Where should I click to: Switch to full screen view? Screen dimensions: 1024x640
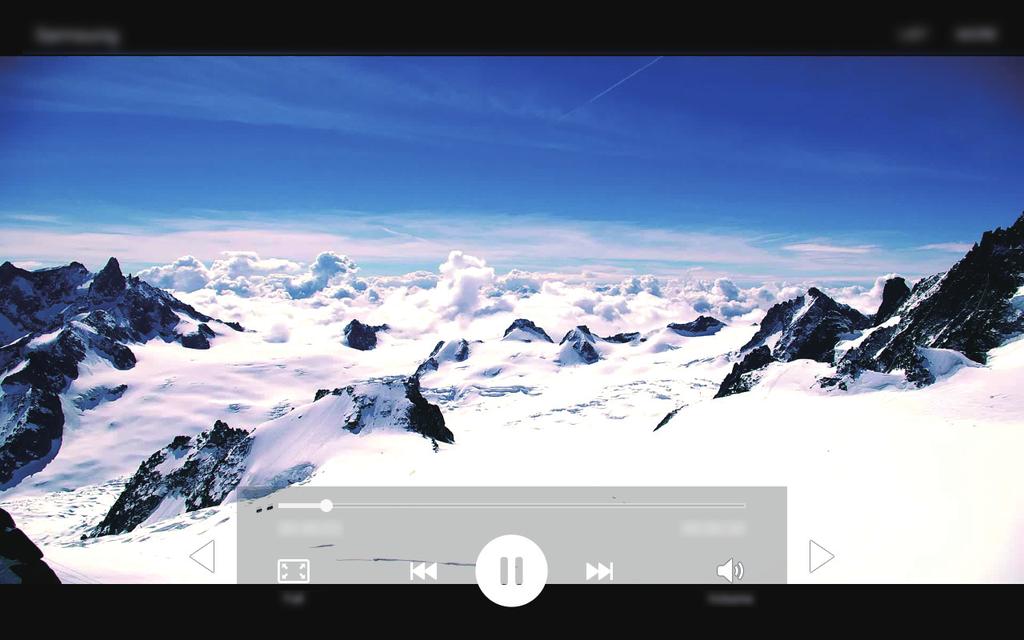(293, 571)
